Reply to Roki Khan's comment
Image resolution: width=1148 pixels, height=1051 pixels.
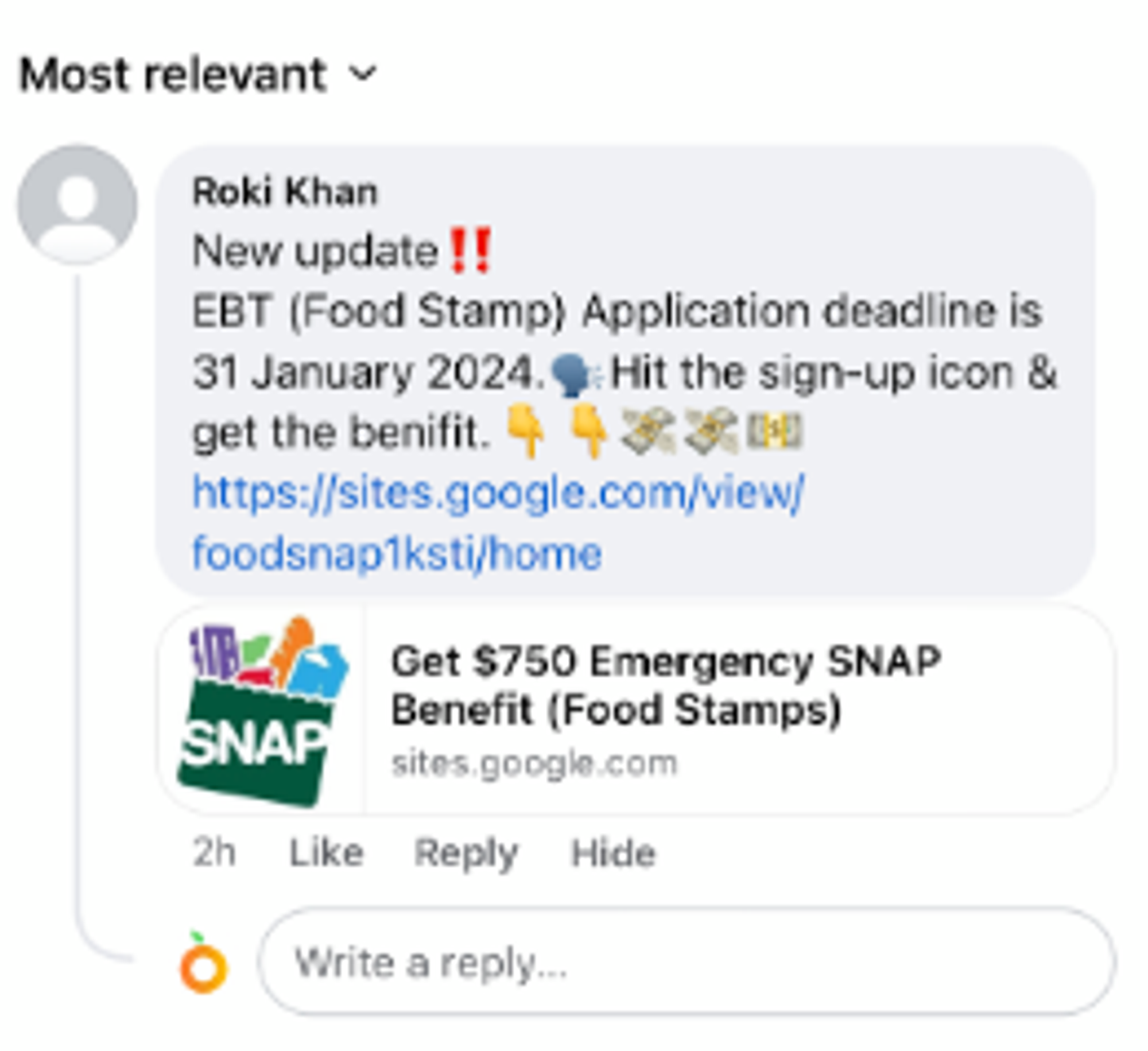pos(466,852)
